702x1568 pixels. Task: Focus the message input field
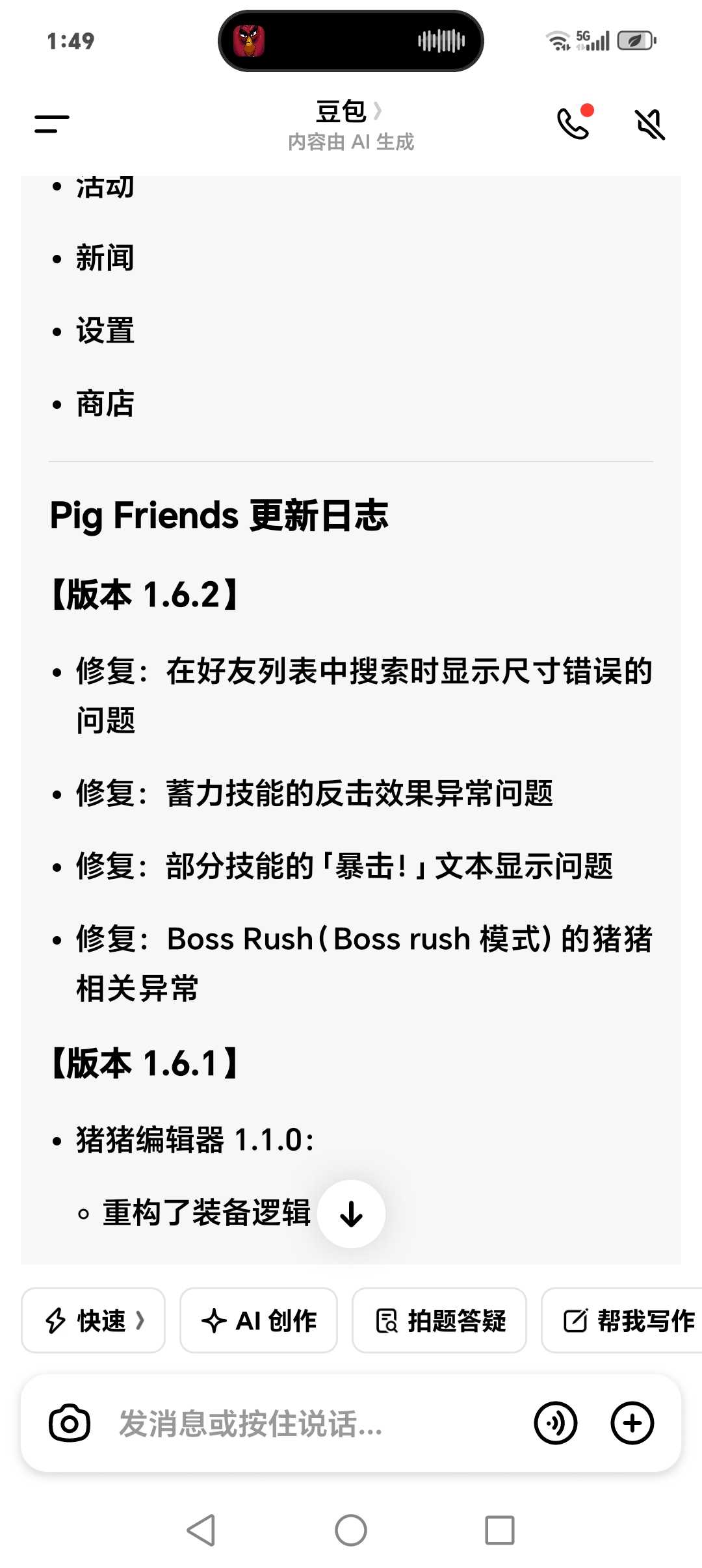click(x=312, y=1423)
